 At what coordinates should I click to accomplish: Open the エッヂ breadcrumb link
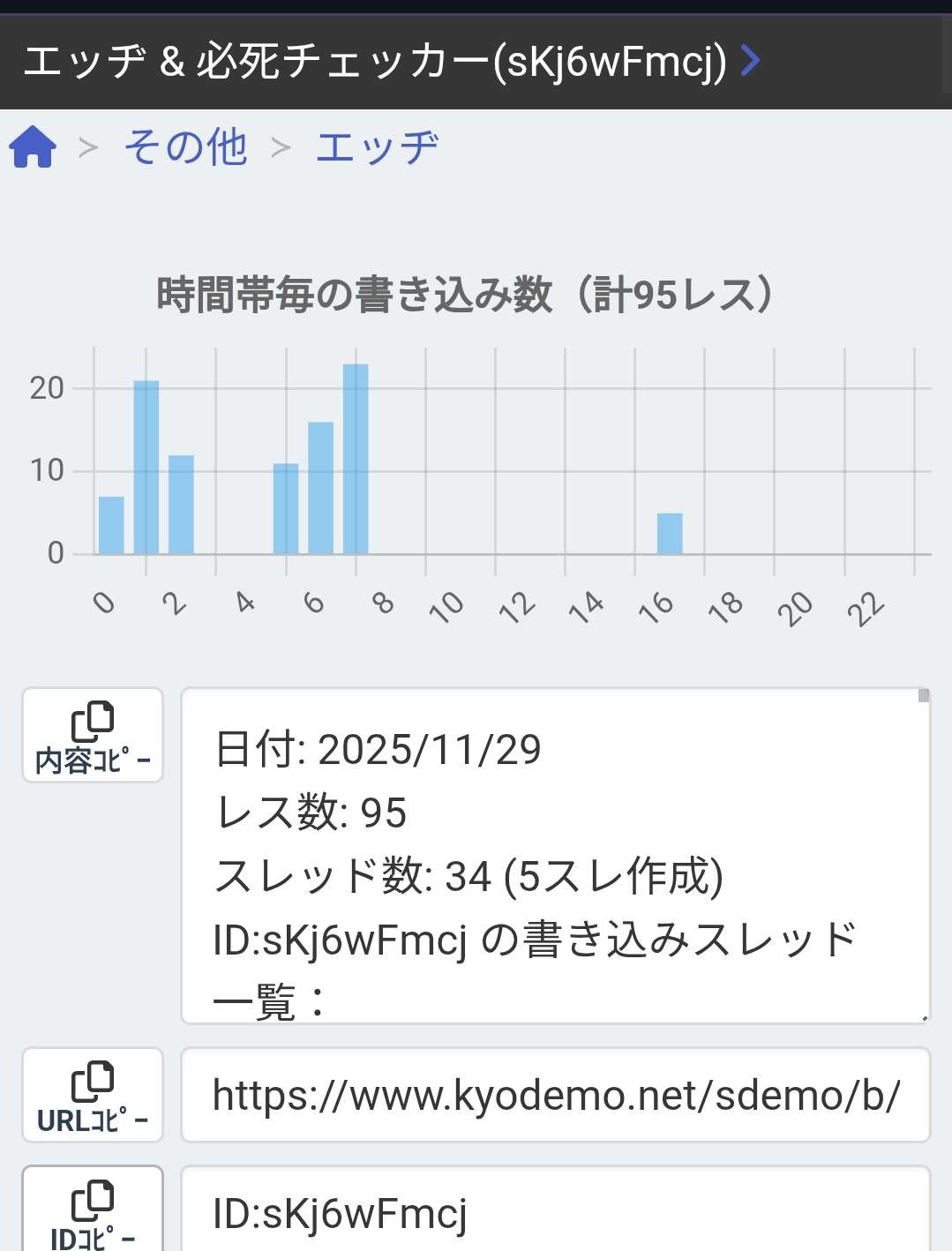pyautogui.click(x=377, y=146)
